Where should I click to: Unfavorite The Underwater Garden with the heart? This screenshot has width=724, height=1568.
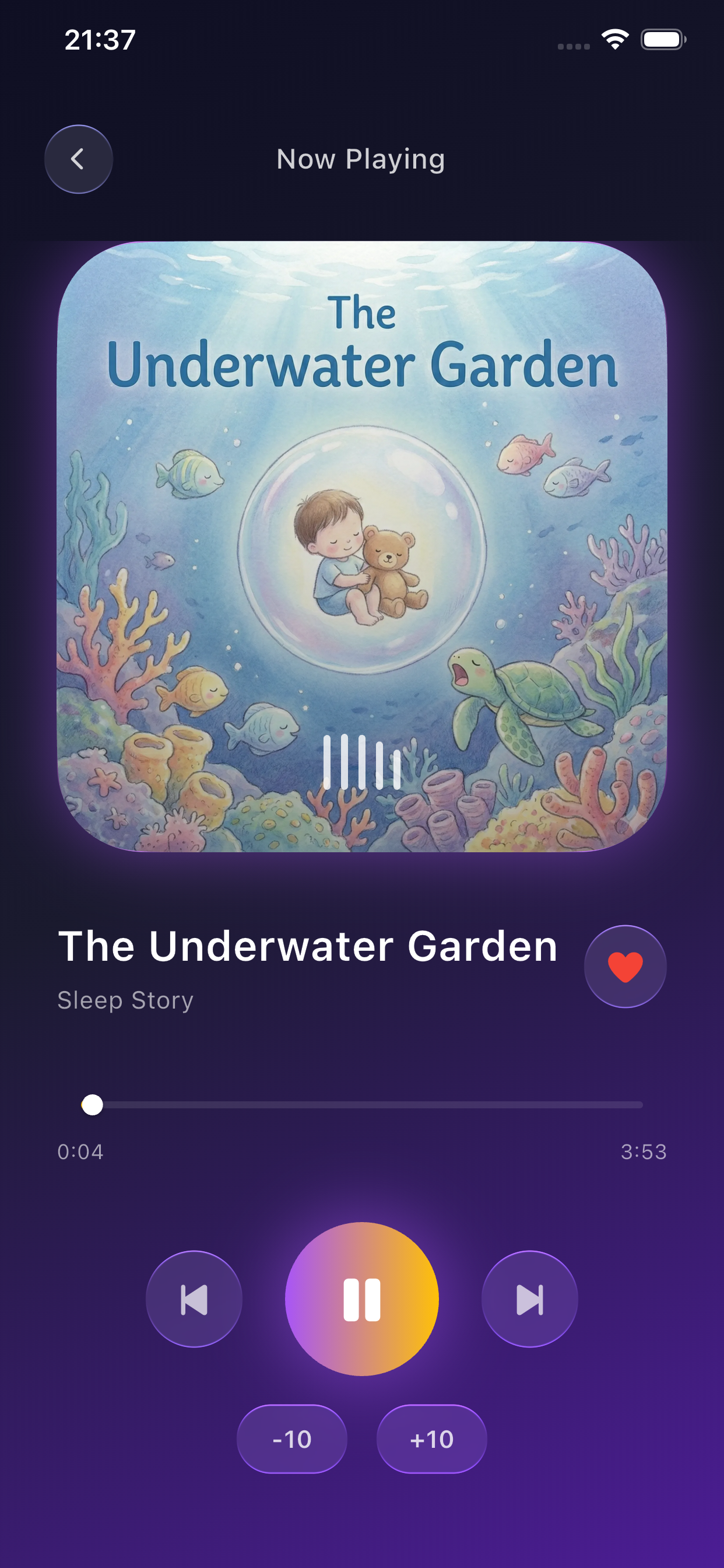click(x=625, y=967)
